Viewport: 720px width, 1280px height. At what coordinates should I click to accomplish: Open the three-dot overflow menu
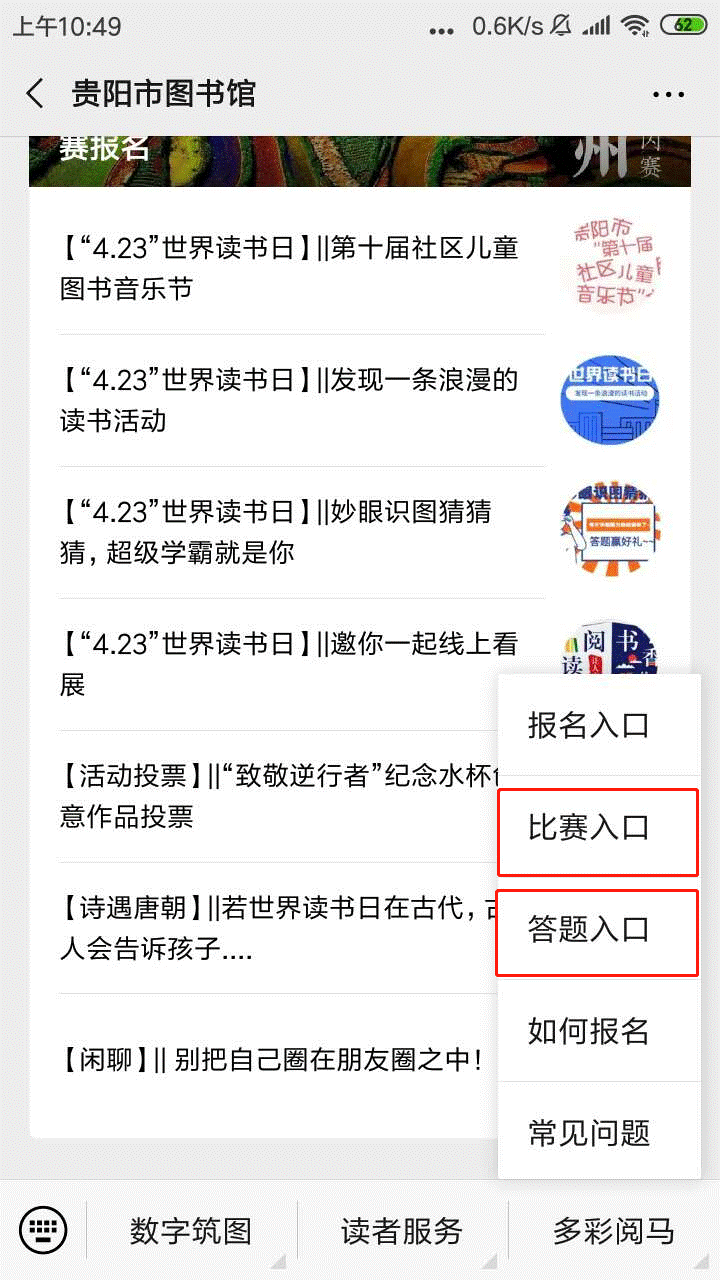[667, 94]
